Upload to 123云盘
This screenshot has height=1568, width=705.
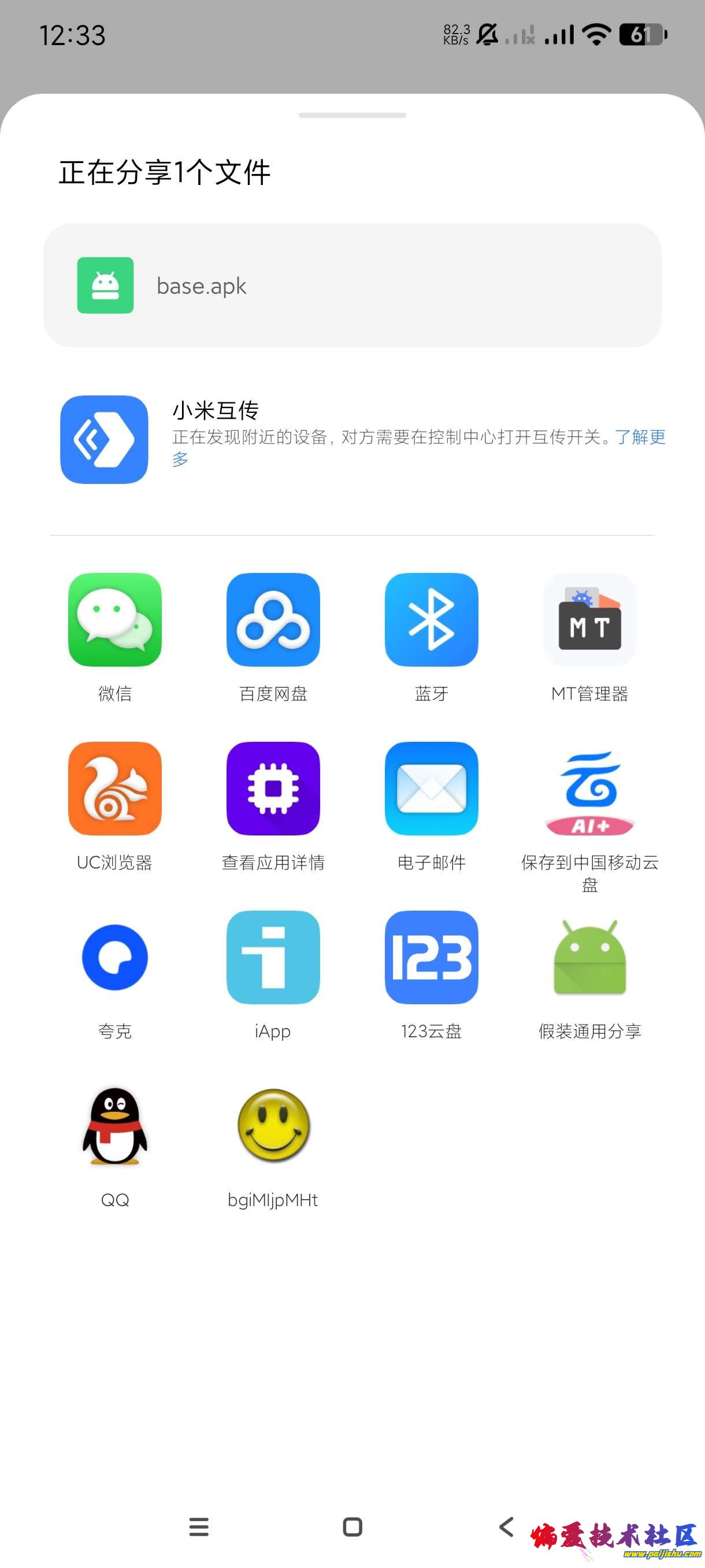[x=431, y=957]
